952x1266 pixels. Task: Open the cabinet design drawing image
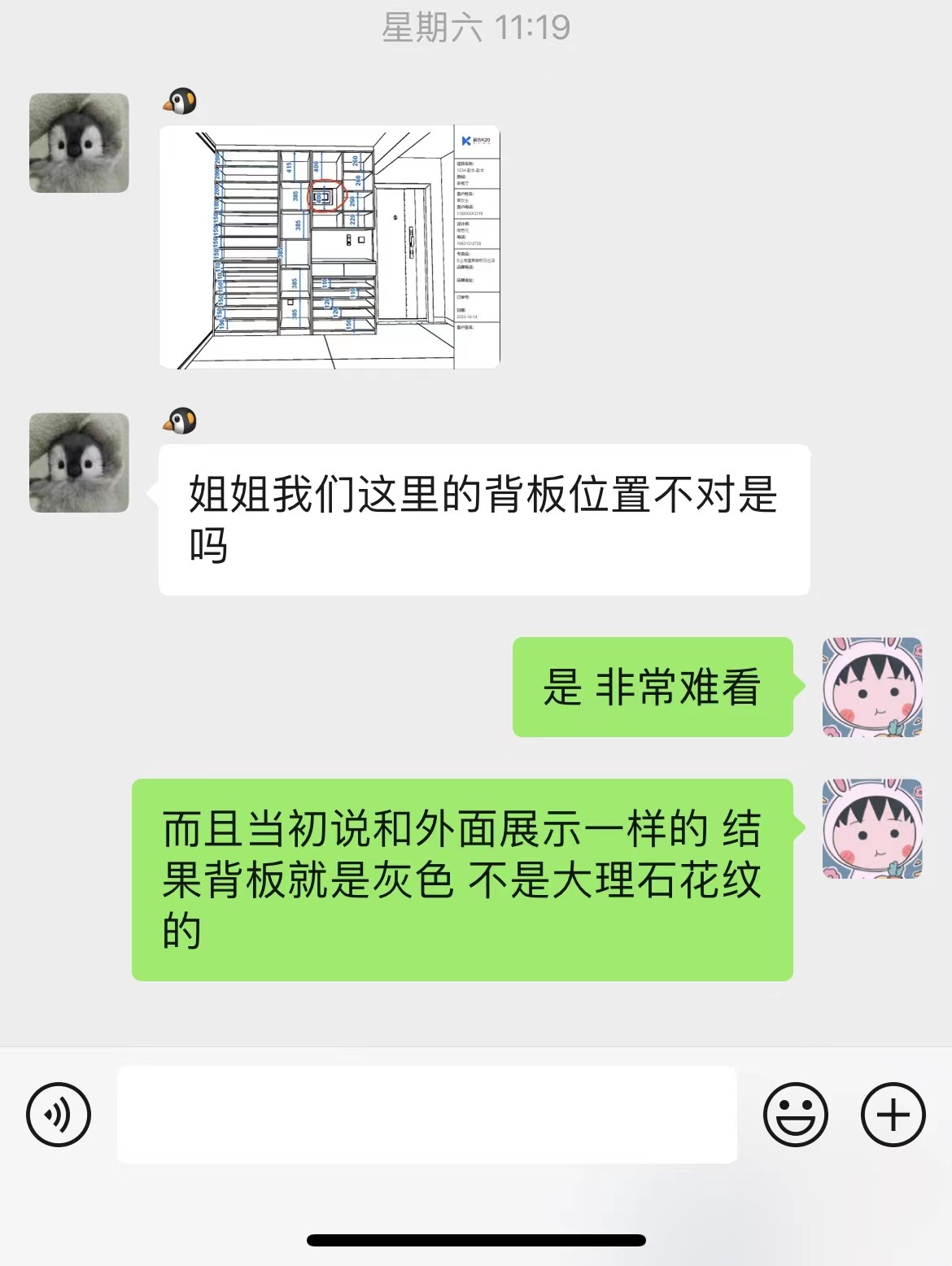[x=330, y=247]
